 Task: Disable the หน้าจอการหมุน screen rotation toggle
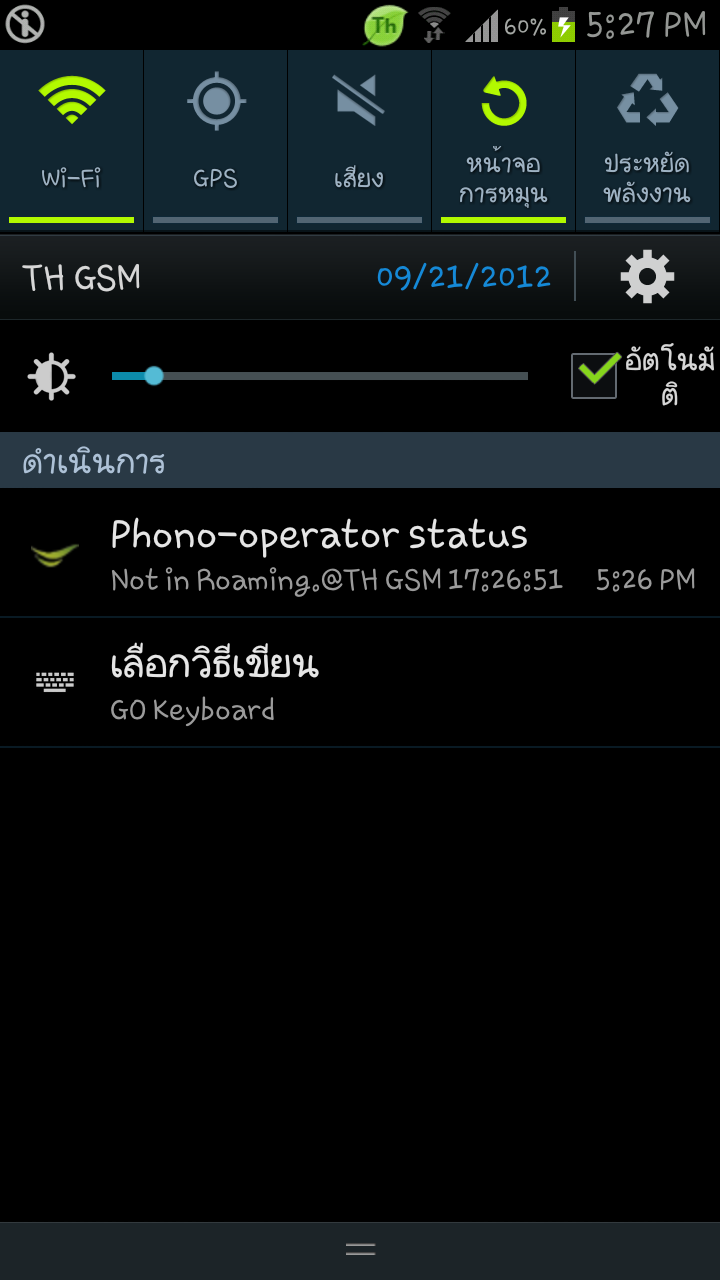pyautogui.click(x=504, y=141)
